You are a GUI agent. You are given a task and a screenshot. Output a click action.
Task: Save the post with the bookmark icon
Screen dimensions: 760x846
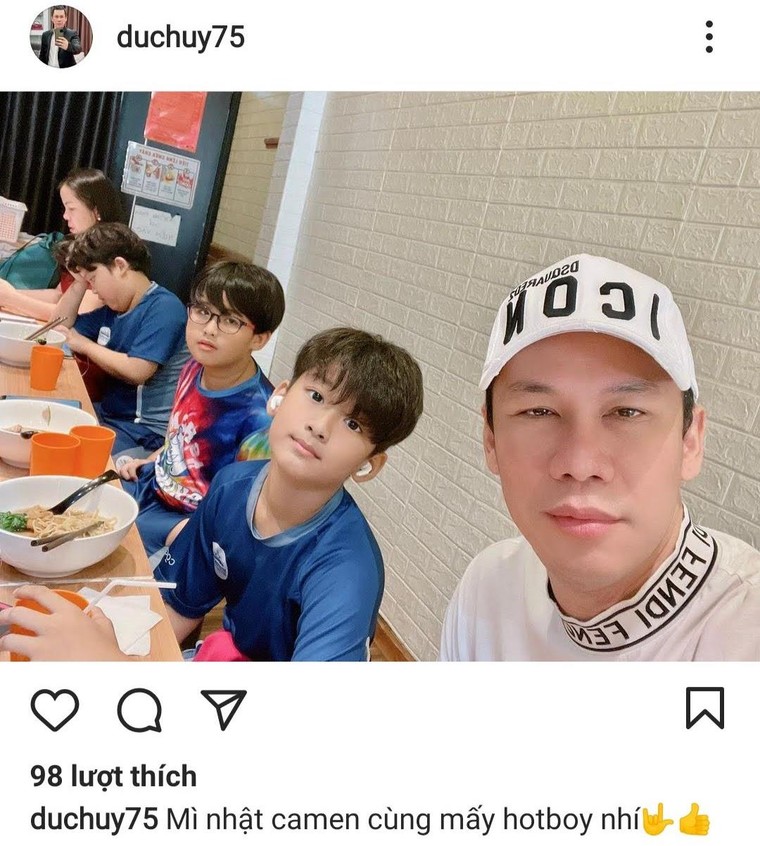click(x=704, y=708)
